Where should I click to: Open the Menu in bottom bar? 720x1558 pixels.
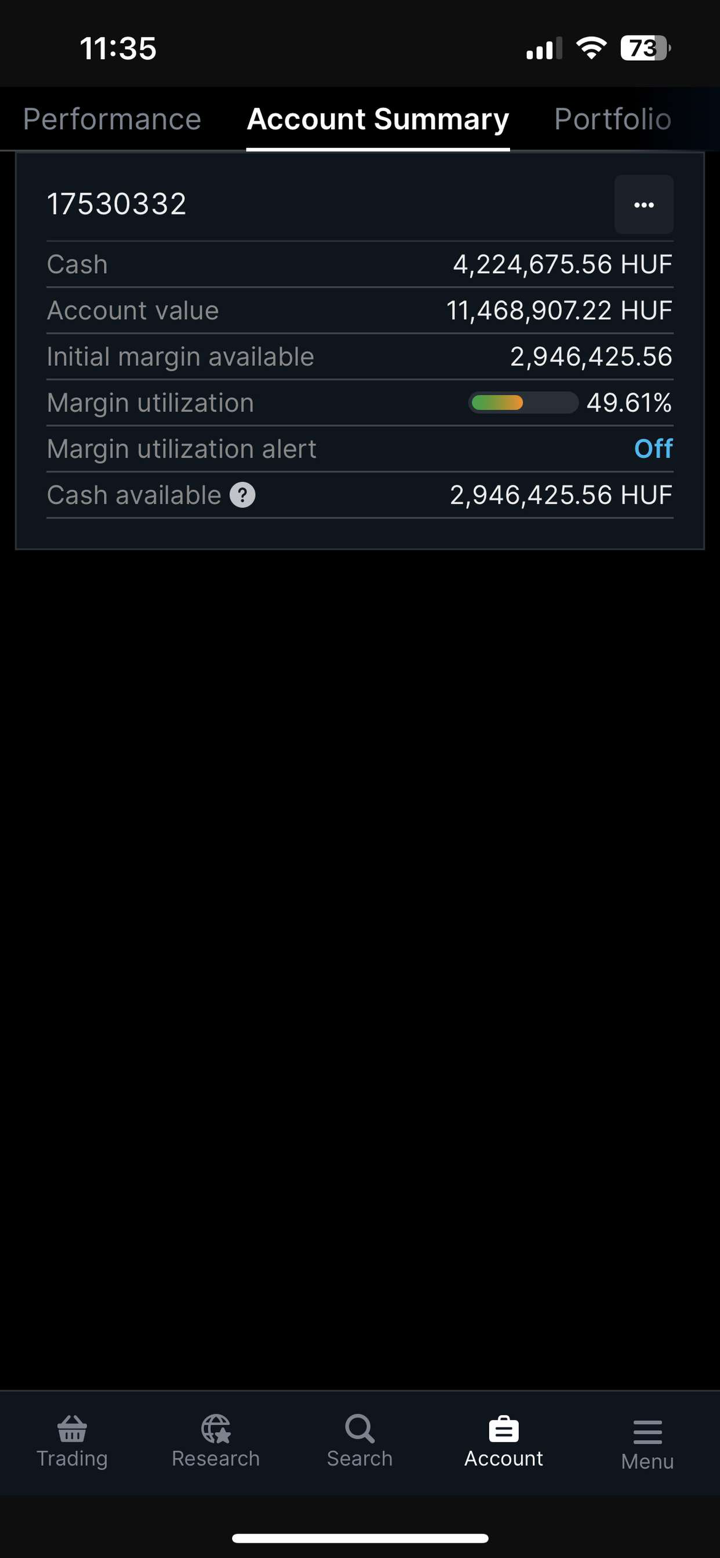click(647, 1444)
